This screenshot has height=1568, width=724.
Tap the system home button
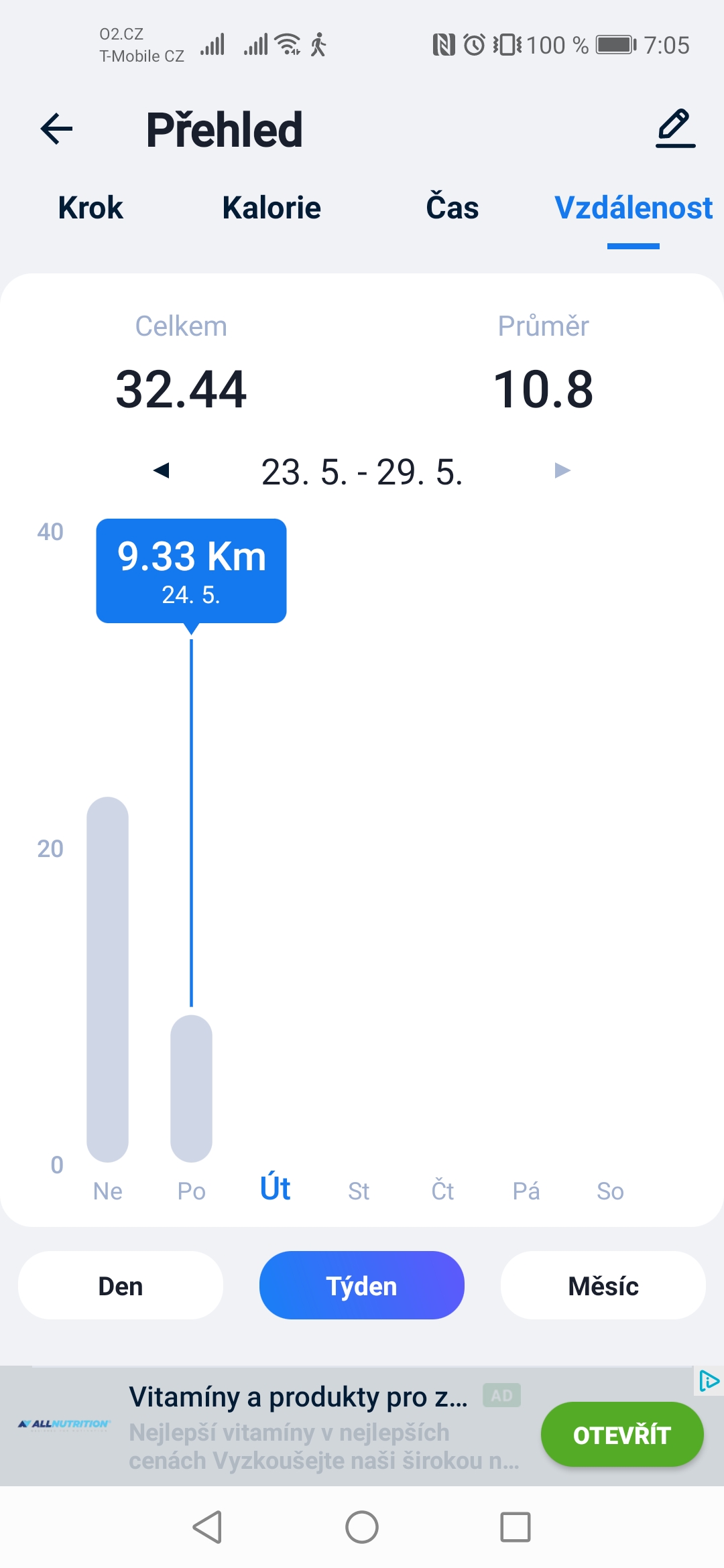[x=362, y=1527]
